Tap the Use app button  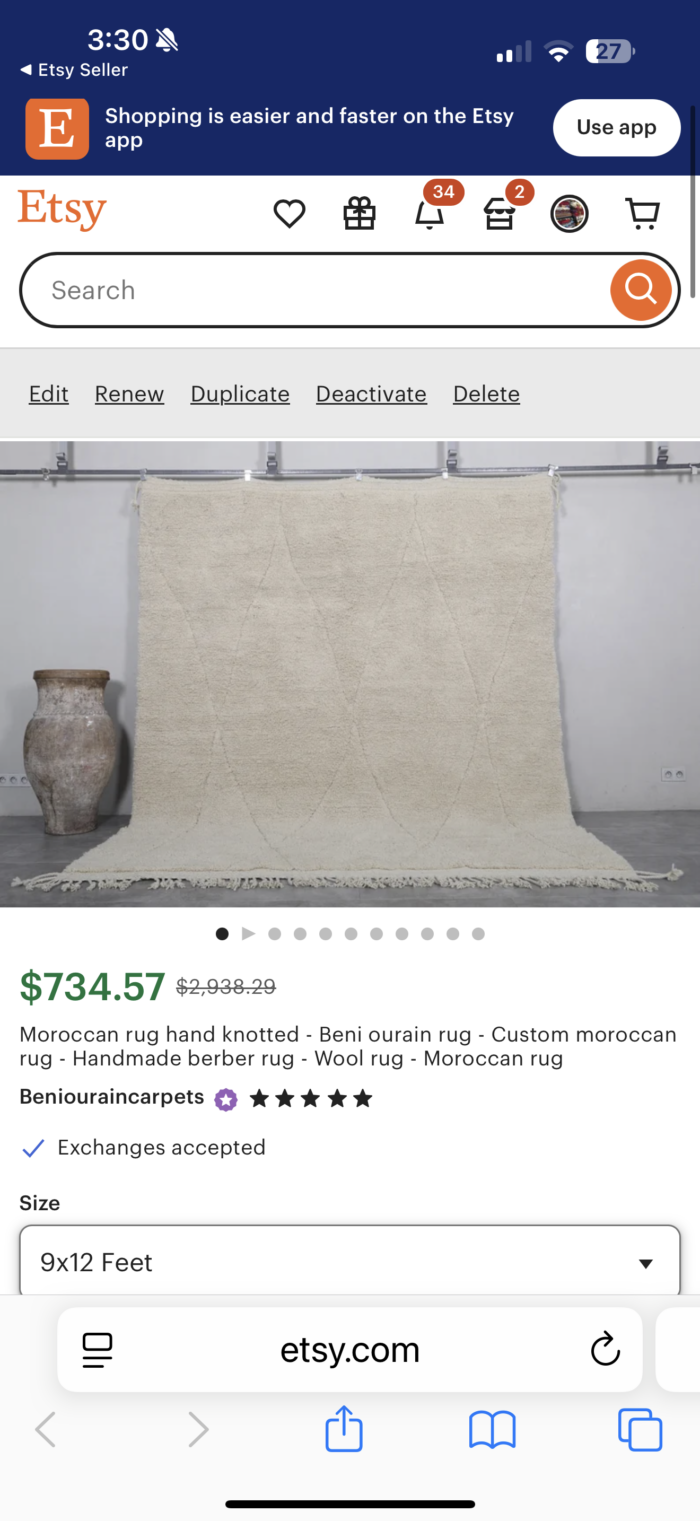616,128
